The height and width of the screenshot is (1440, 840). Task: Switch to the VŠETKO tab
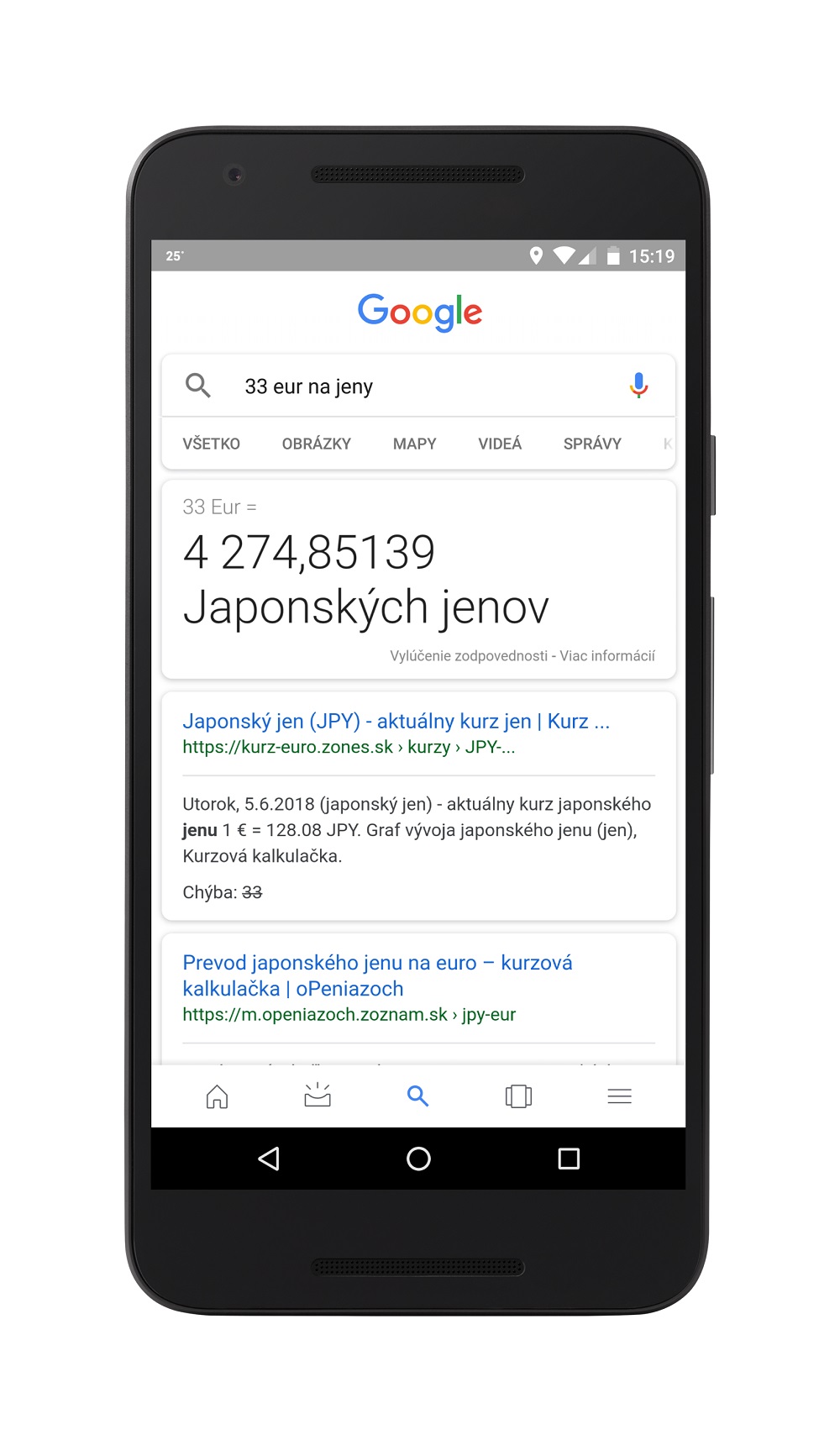tap(212, 444)
